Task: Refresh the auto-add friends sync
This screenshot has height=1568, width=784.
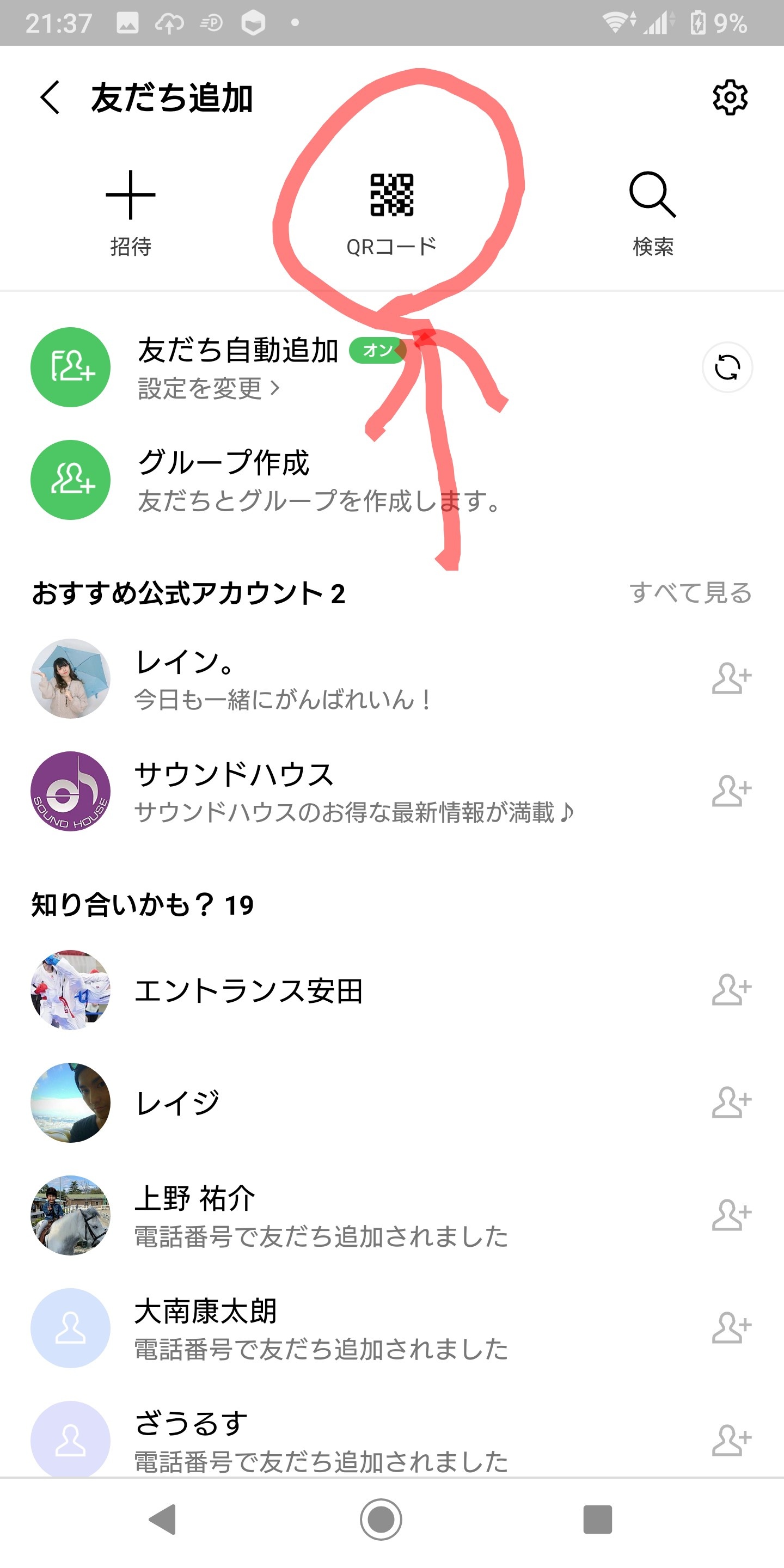Action: pos(727,367)
